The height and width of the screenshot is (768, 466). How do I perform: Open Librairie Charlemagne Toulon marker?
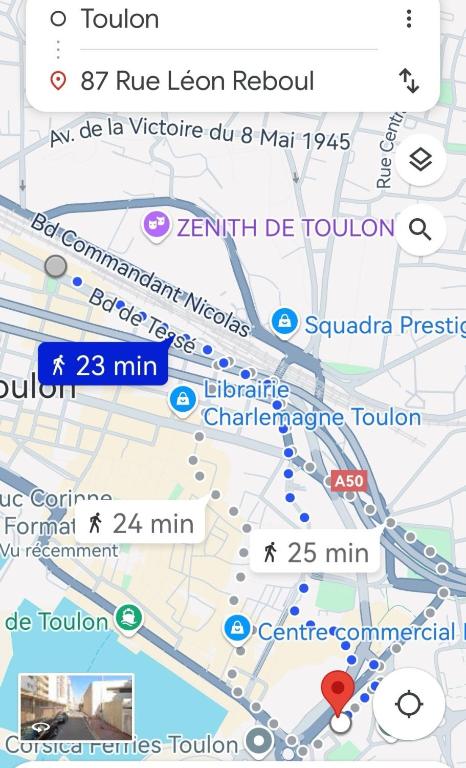pos(183,401)
